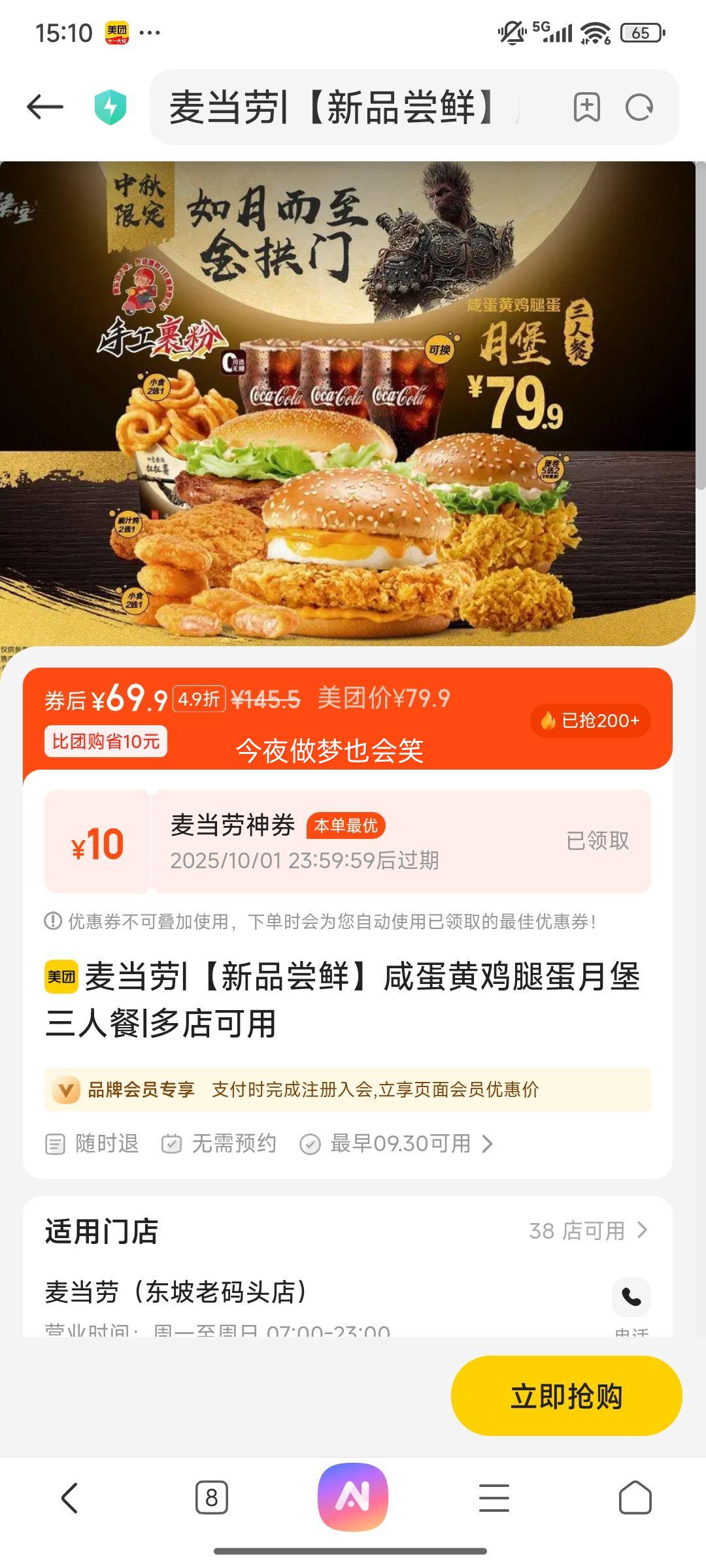
Task: Reload the current page
Action: pos(639,107)
